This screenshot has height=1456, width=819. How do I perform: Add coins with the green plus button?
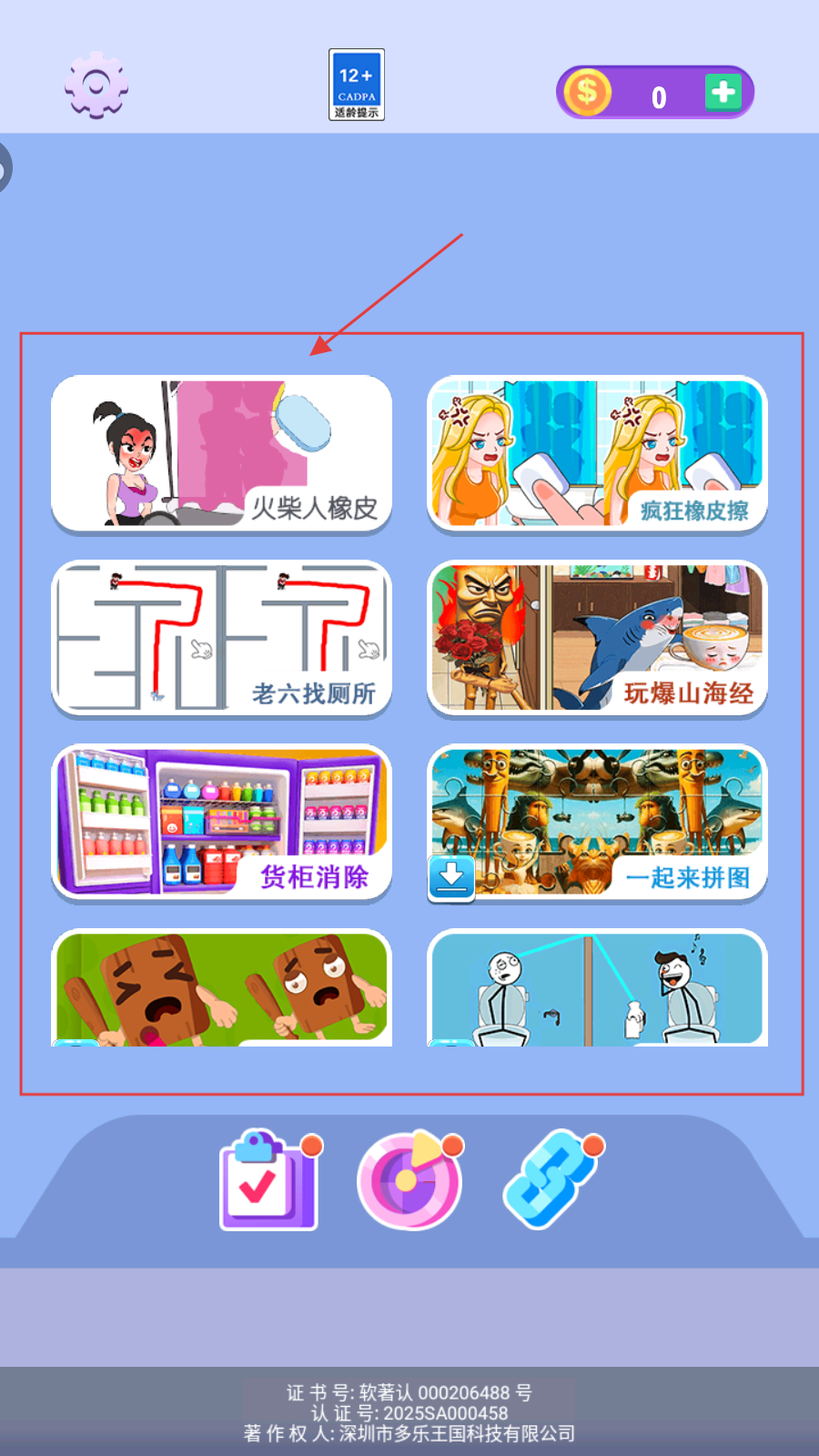pos(723,92)
